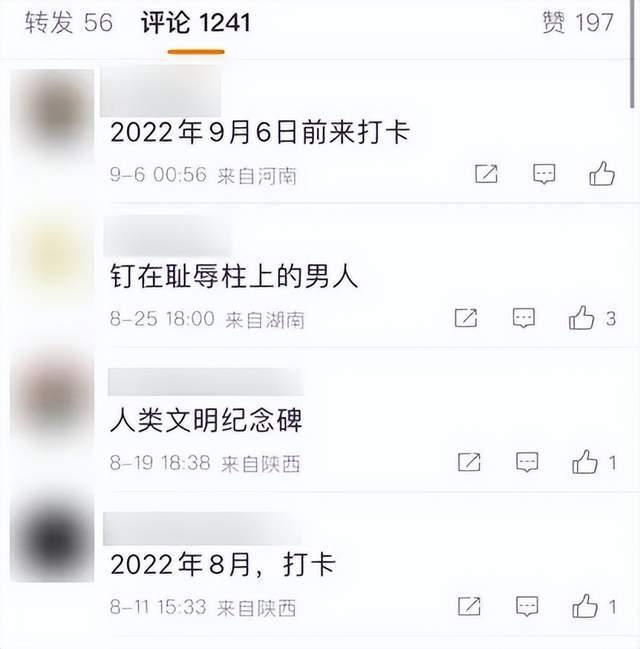640x649 pixels.
Task: Like the comment 人类文明纪念碑
Action: point(585,462)
